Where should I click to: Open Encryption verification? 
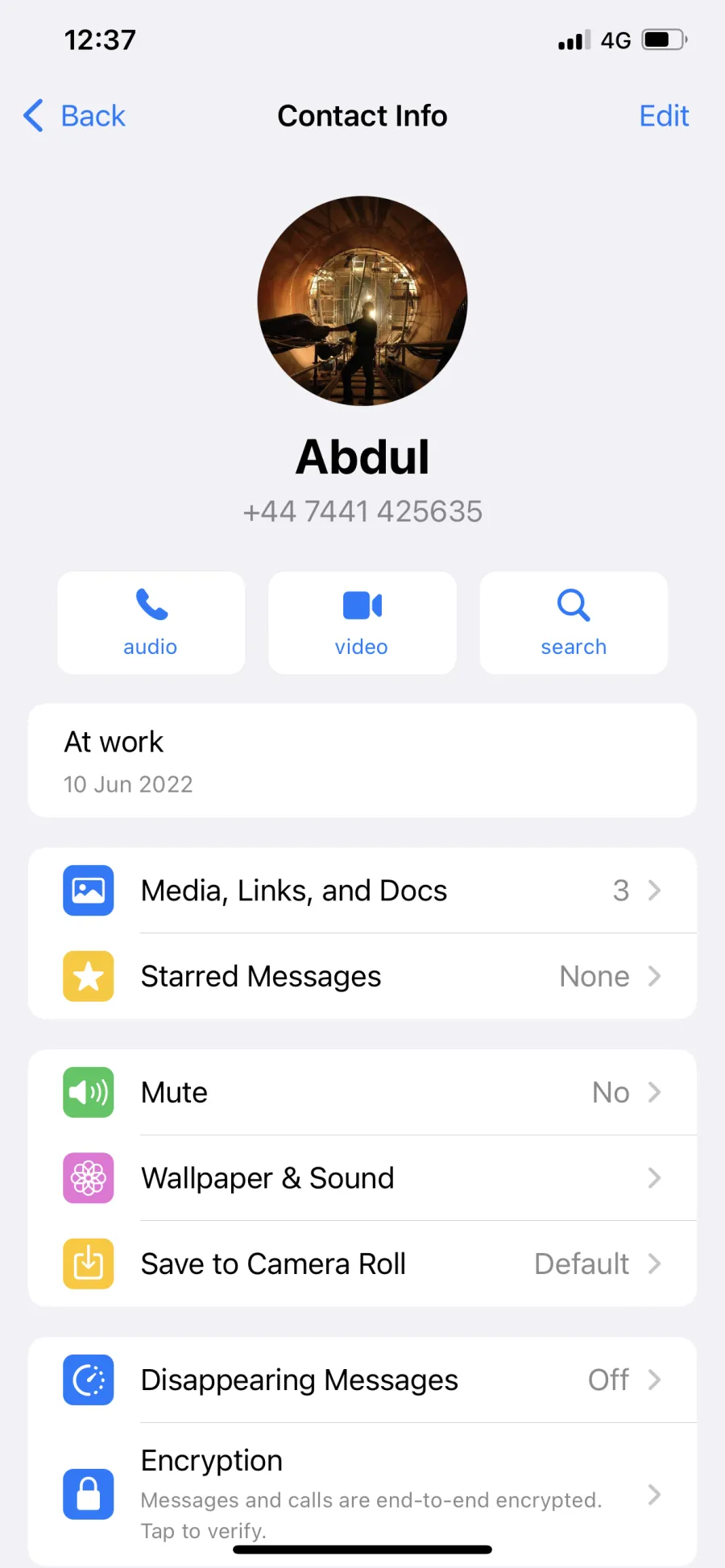[362, 1494]
